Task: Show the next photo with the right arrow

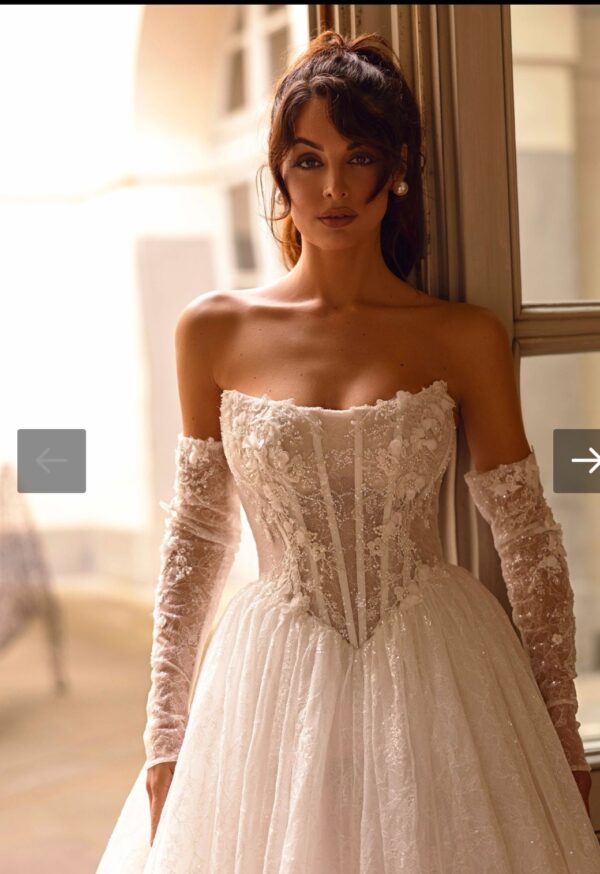Action: 579,461
